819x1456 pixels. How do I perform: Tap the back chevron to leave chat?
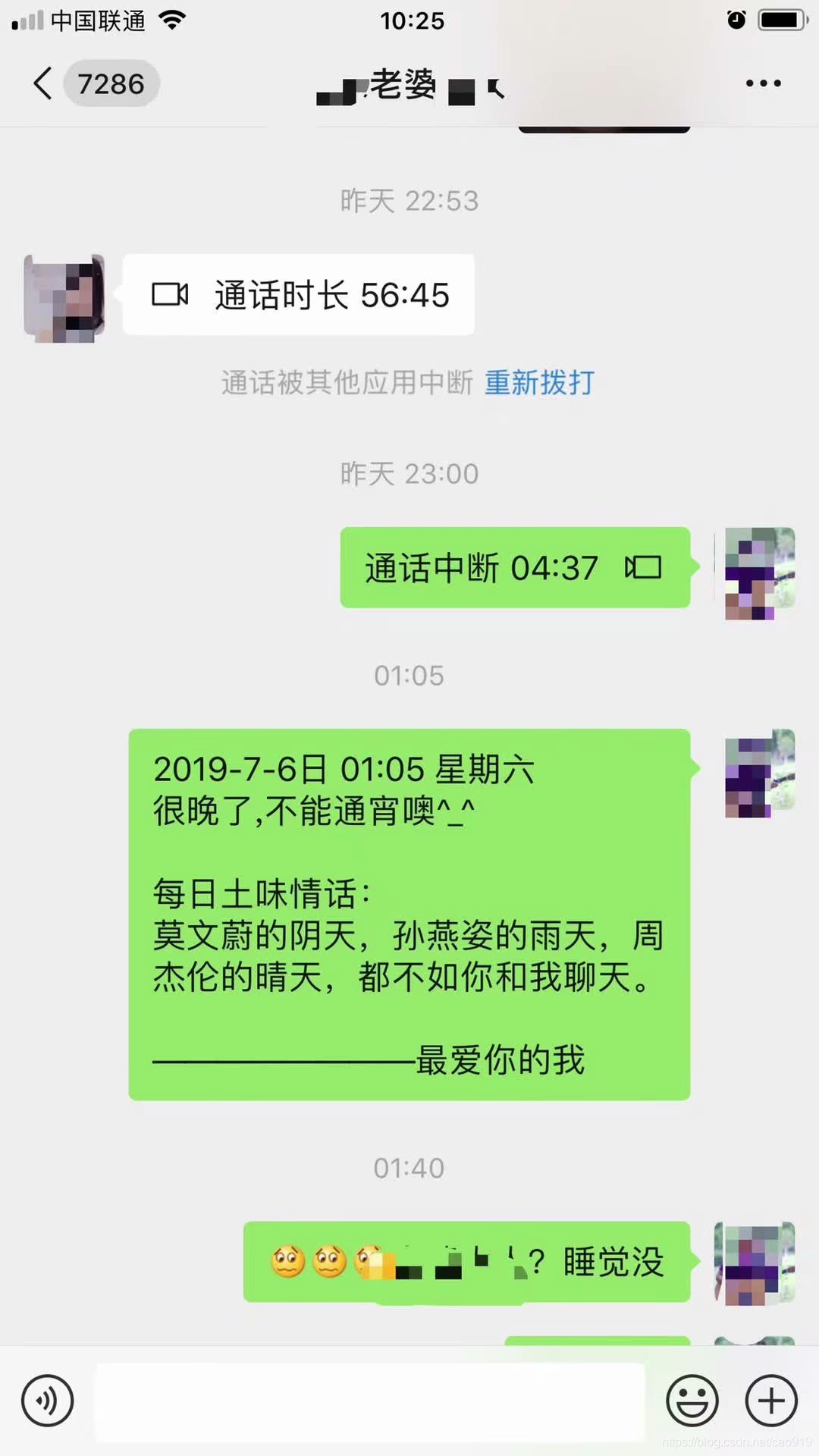(42, 83)
